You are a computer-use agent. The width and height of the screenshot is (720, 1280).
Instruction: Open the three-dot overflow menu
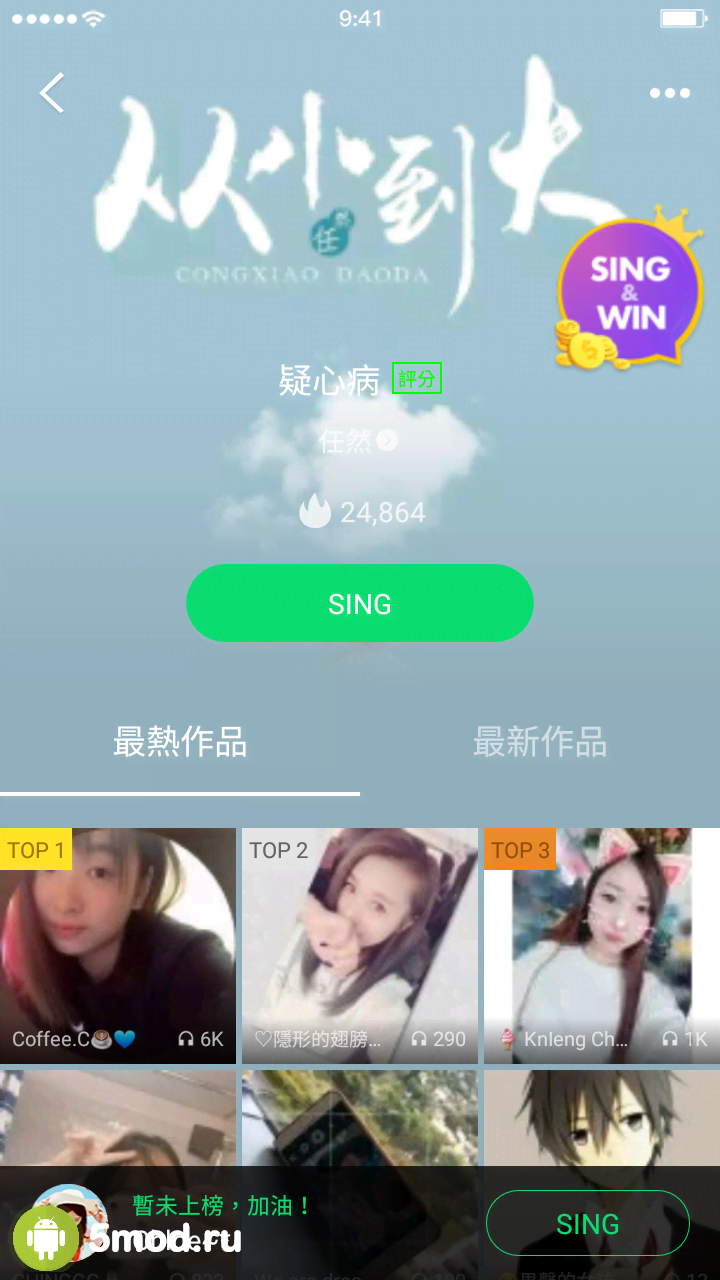(x=669, y=93)
